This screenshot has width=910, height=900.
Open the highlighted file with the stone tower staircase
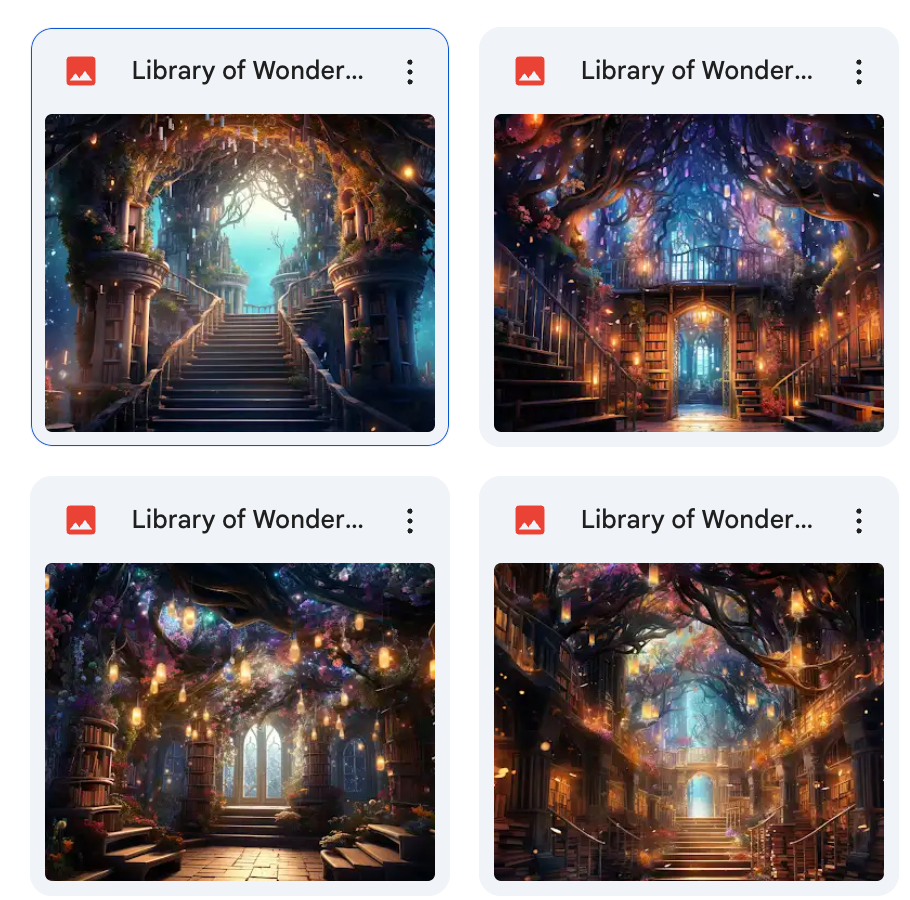tap(240, 272)
